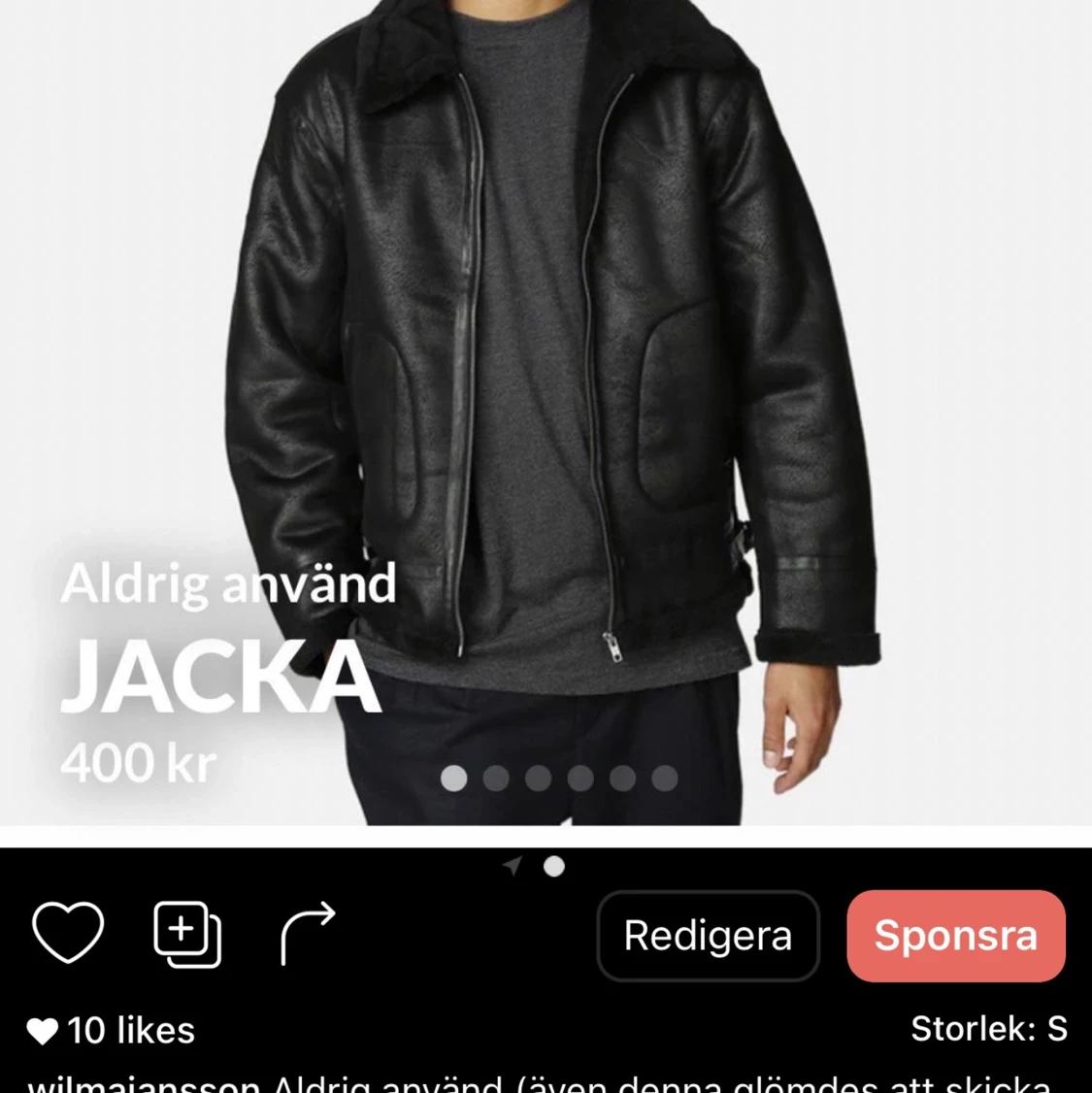Like the post with the heart icon
Screen dimensions: 1092x1093
[x=67, y=934]
